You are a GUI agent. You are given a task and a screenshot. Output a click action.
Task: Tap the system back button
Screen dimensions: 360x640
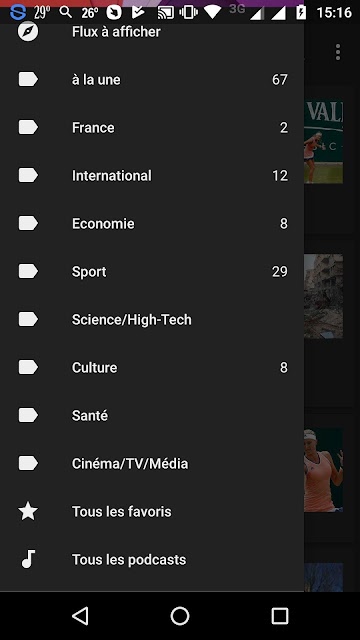(x=80, y=616)
